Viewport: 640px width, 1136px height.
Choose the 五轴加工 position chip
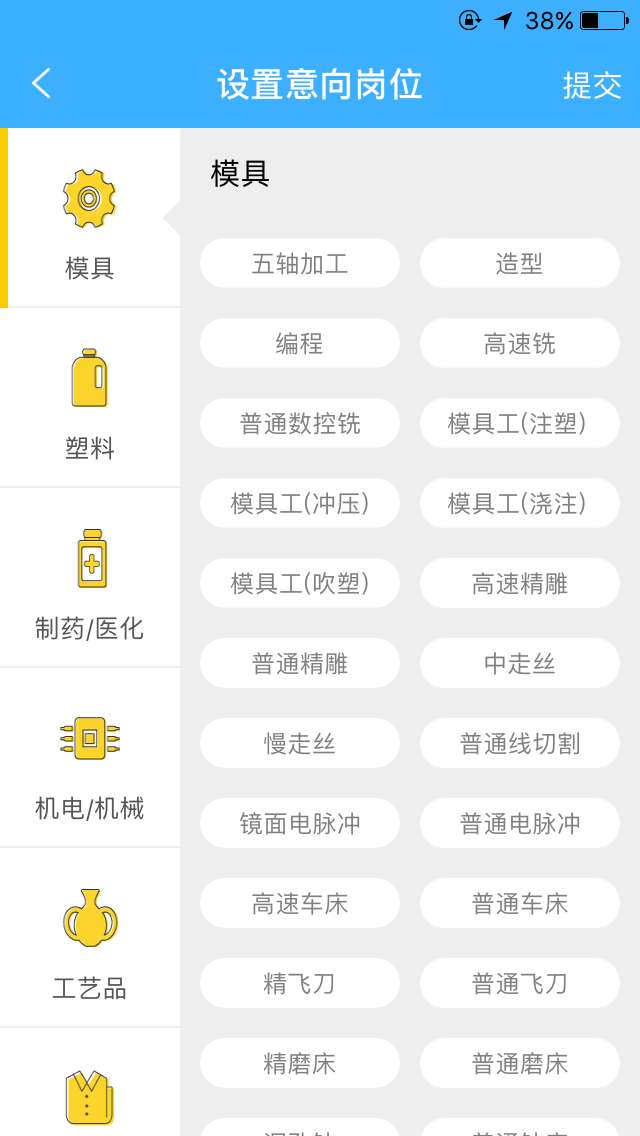click(299, 263)
